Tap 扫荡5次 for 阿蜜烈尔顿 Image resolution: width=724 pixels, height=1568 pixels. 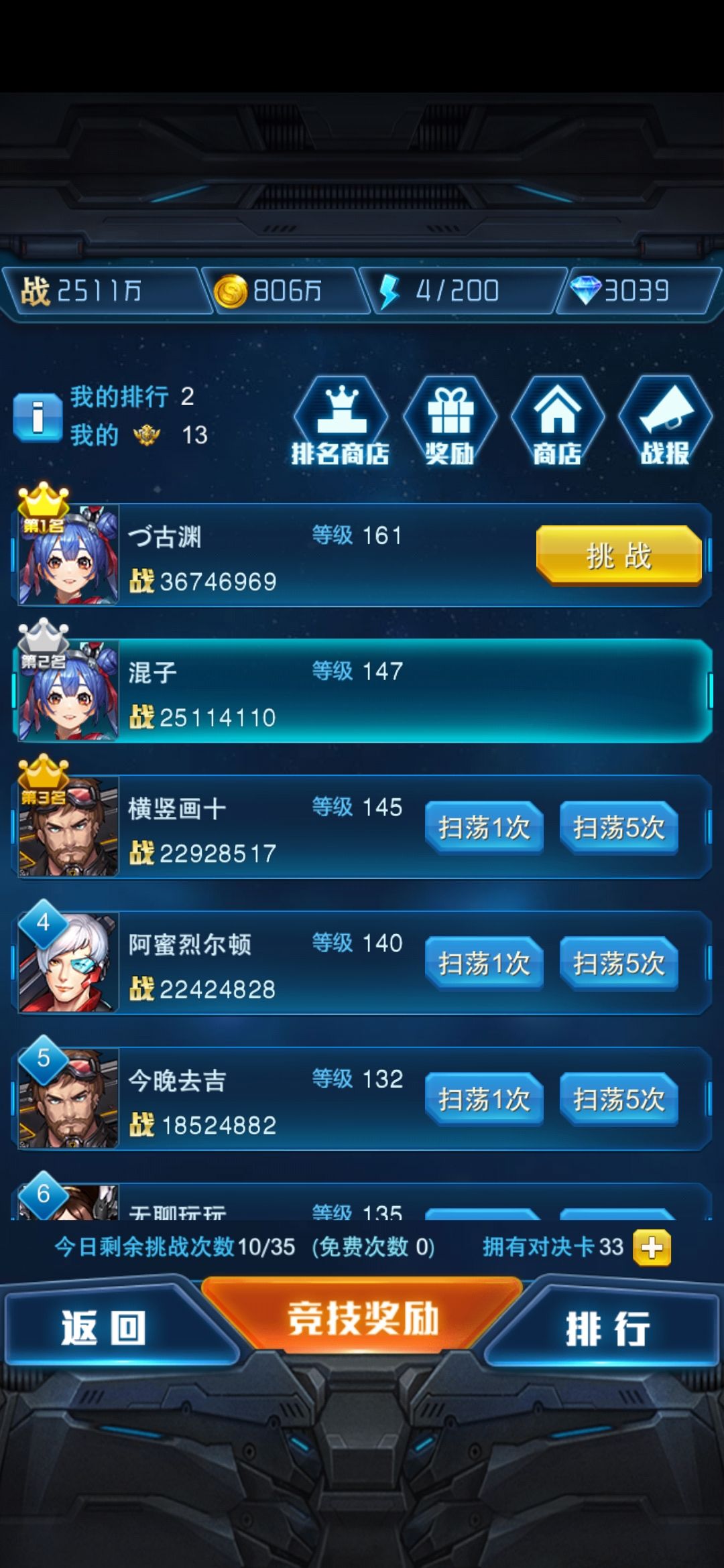pos(619,964)
